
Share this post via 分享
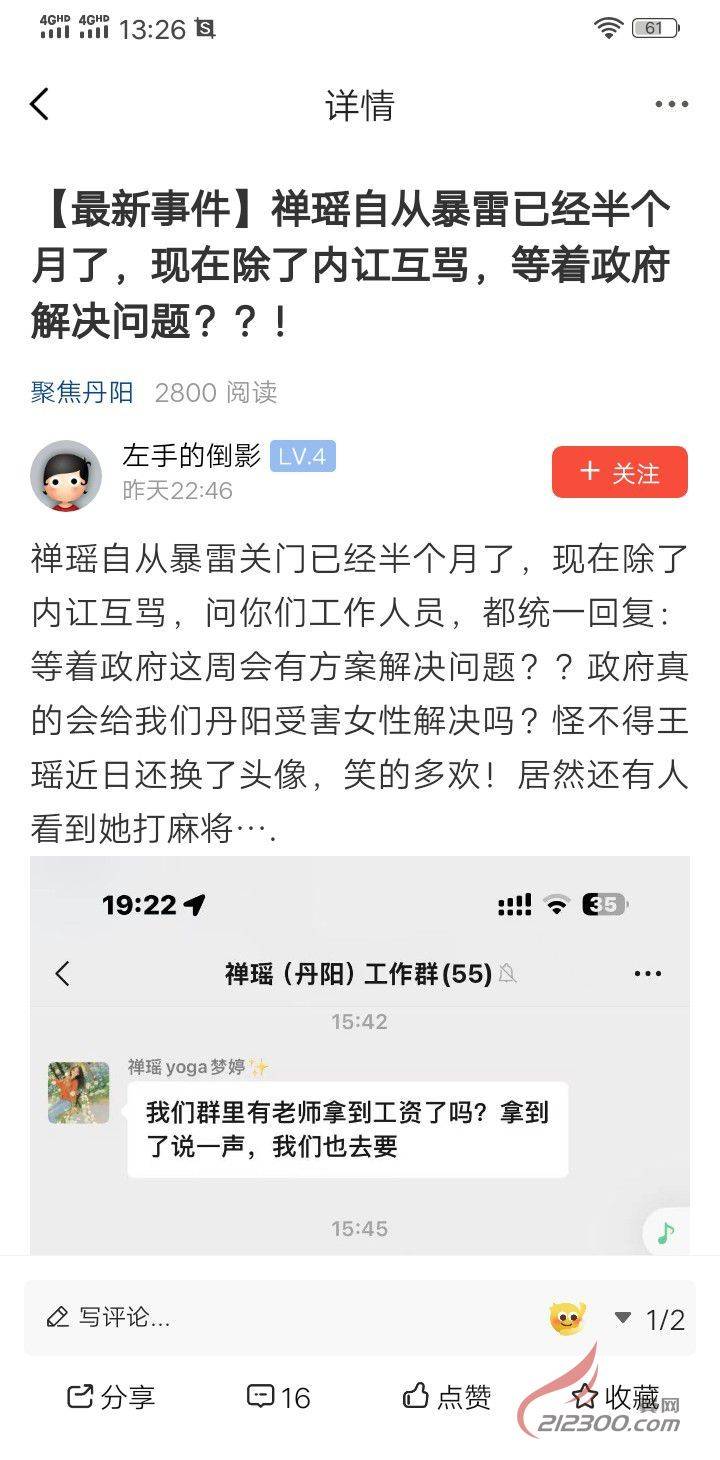pos(111,1396)
